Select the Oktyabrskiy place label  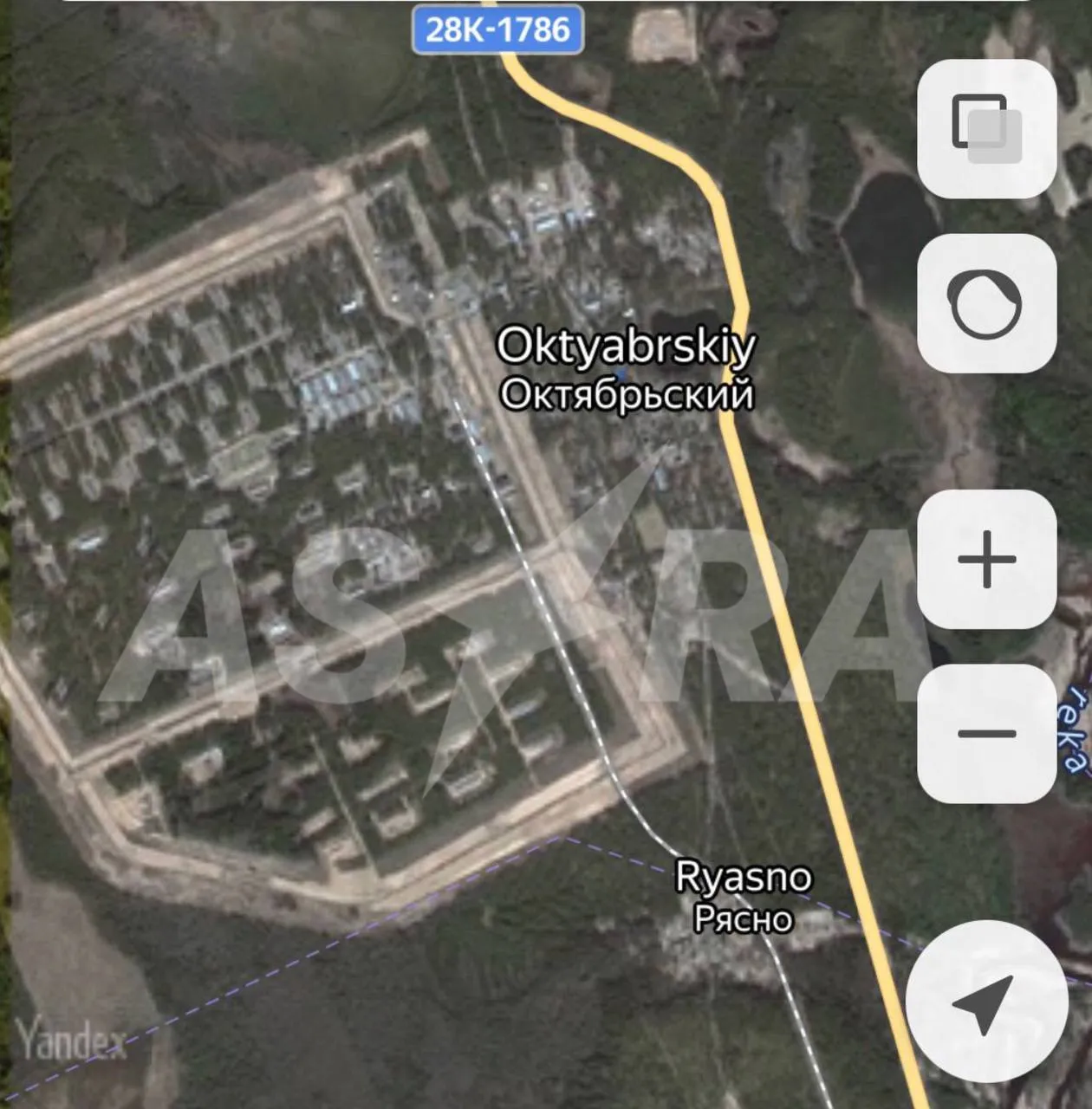pos(626,368)
